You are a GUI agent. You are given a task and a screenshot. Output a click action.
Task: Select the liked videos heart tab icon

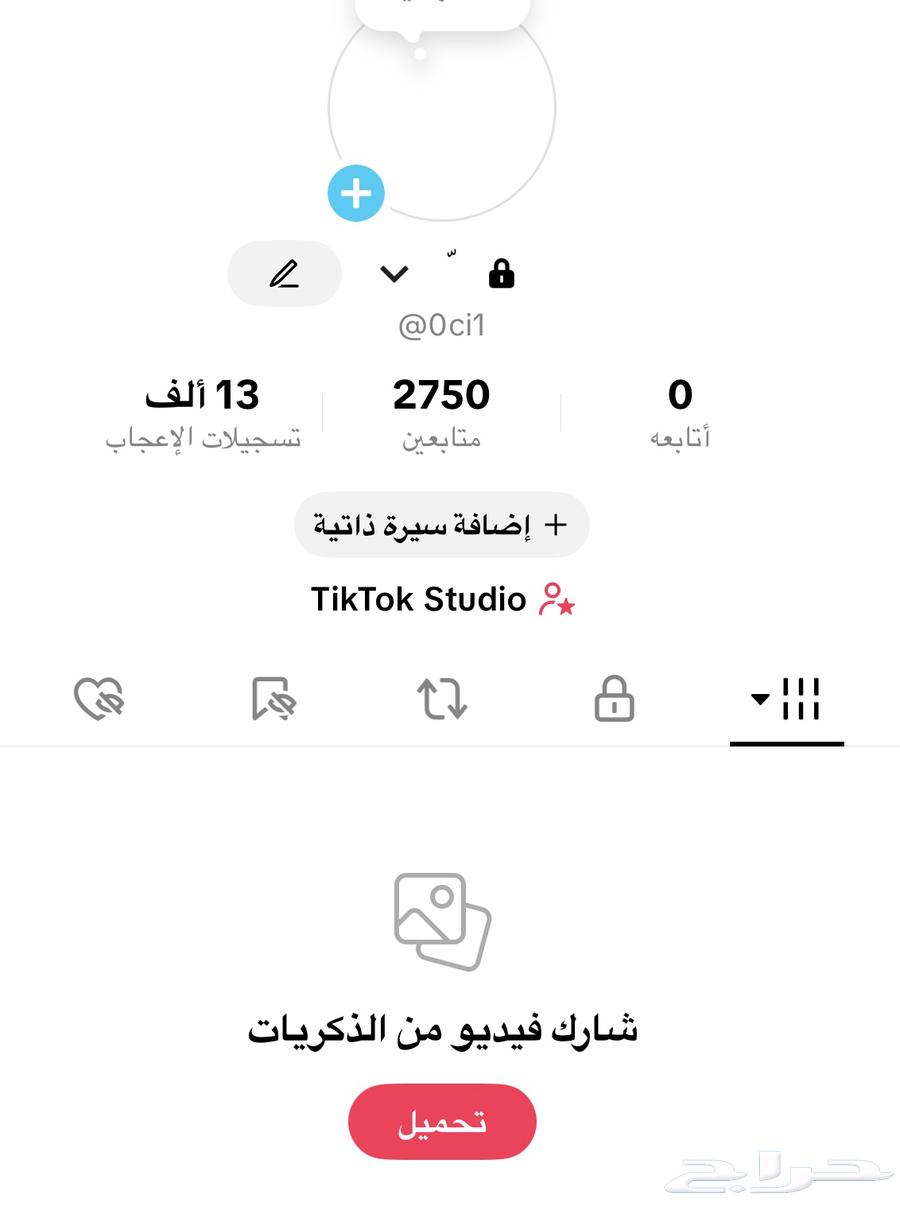tap(99, 699)
